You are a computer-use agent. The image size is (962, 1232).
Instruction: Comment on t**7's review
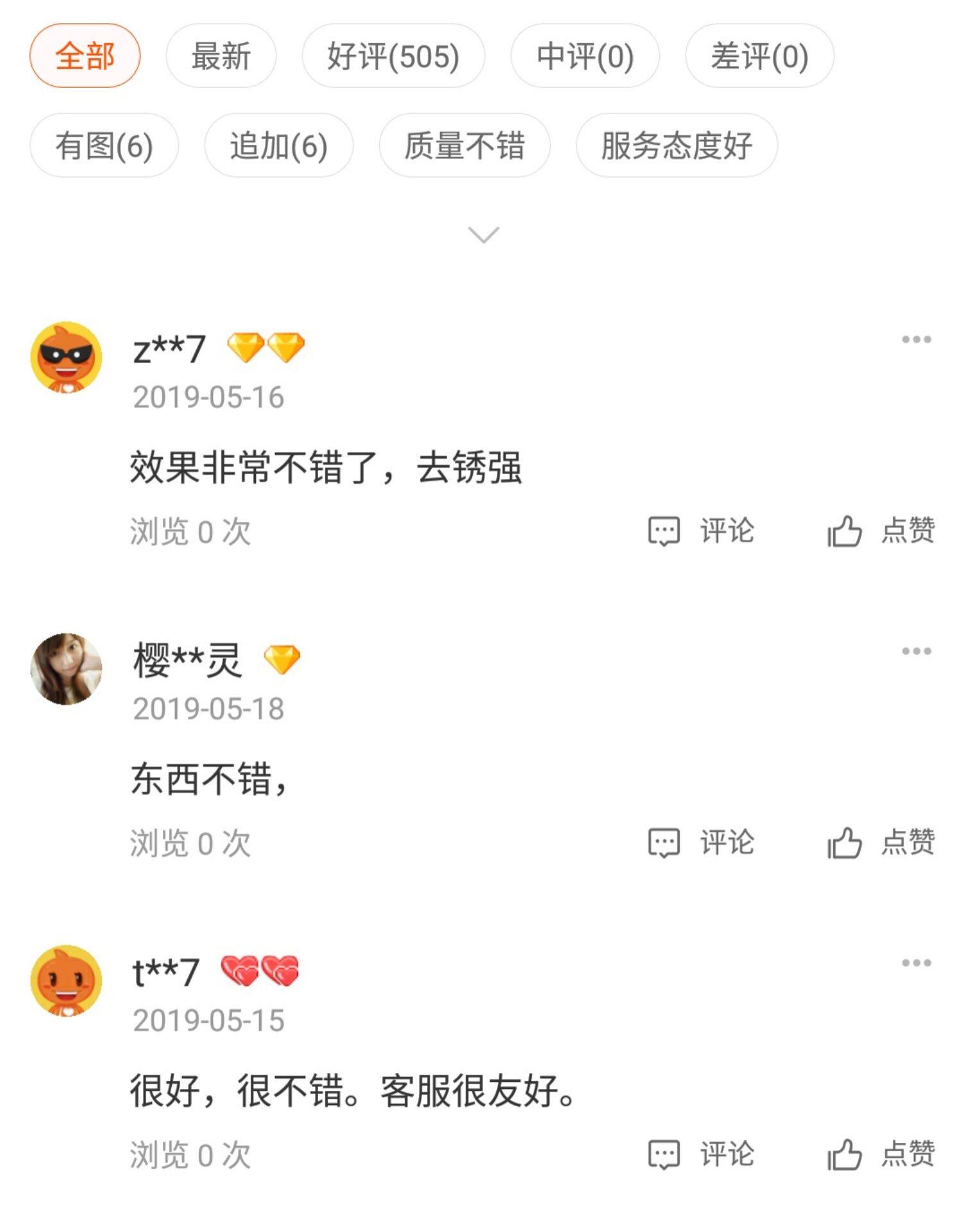coord(701,1155)
